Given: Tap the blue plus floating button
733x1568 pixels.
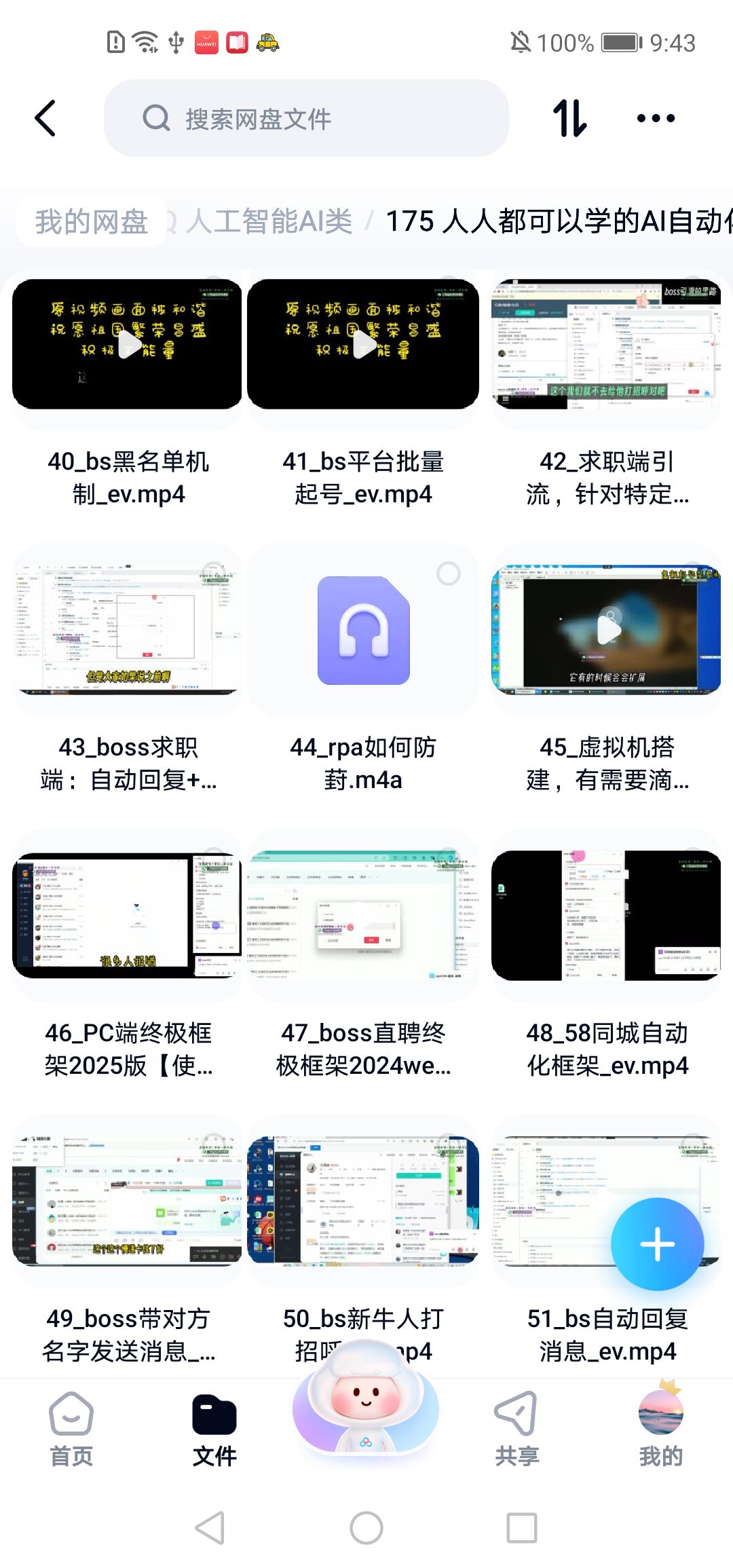Looking at the screenshot, I should pos(657,1244).
